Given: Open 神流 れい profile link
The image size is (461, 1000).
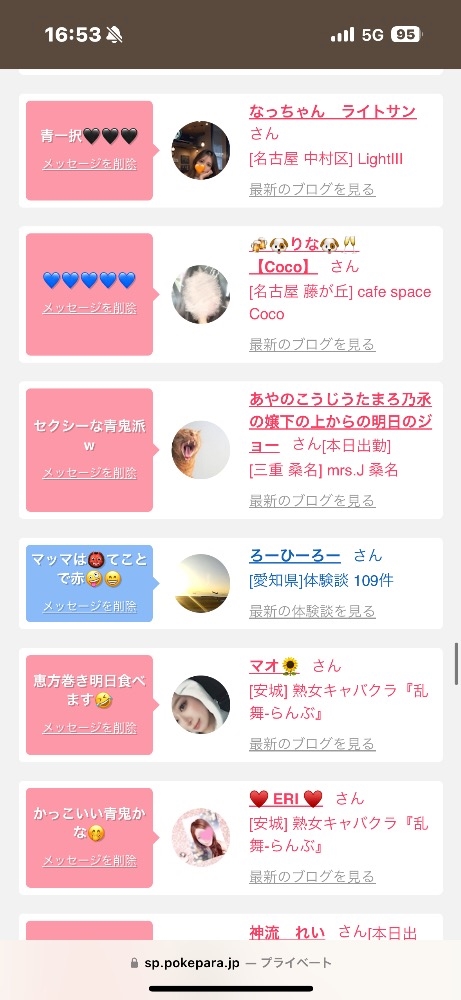Looking at the screenshot, I should click(x=287, y=932).
